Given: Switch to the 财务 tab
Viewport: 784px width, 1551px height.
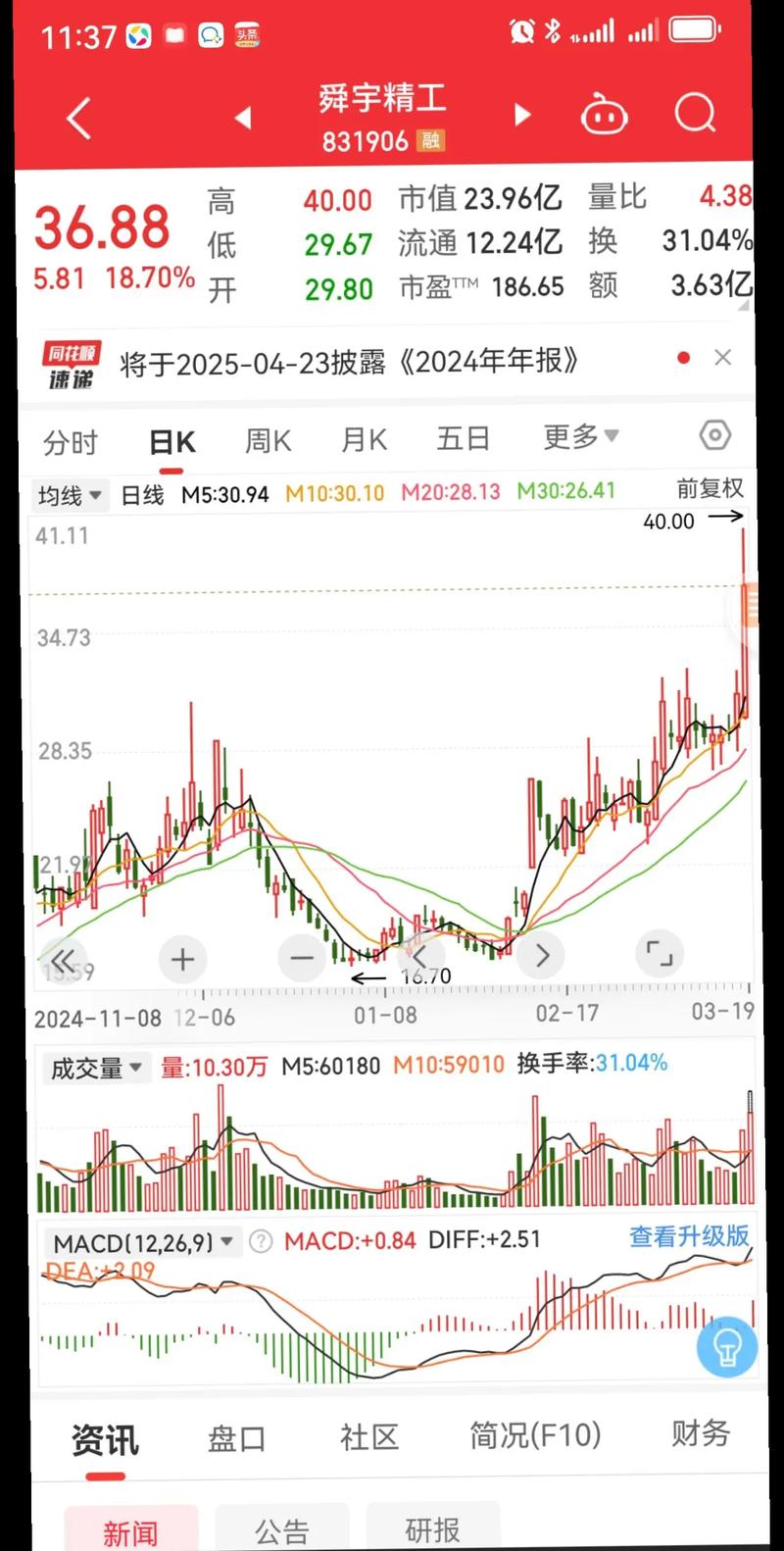Looking at the screenshot, I should (x=701, y=1434).
